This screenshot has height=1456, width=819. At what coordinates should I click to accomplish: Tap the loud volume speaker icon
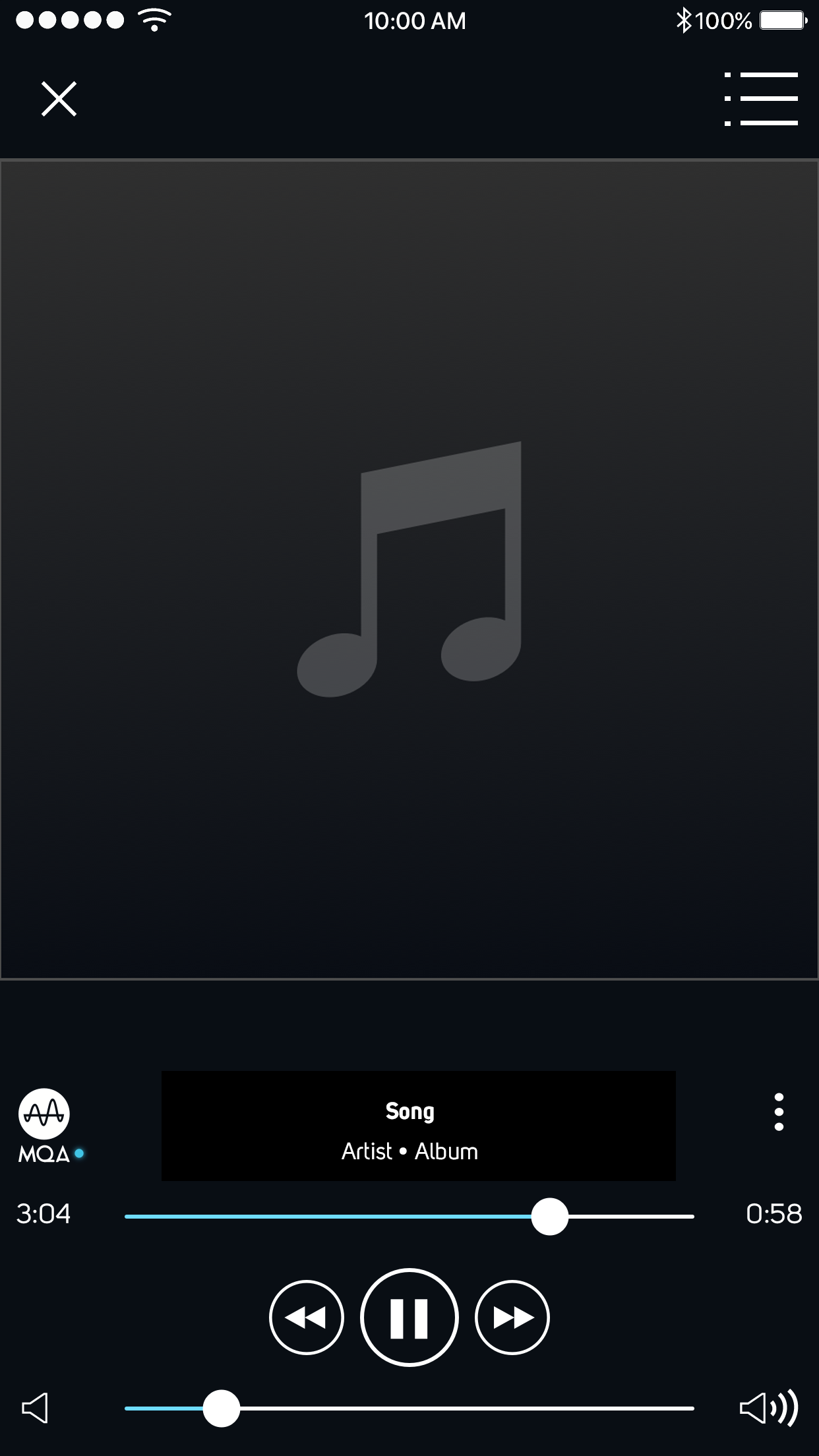click(768, 1409)
